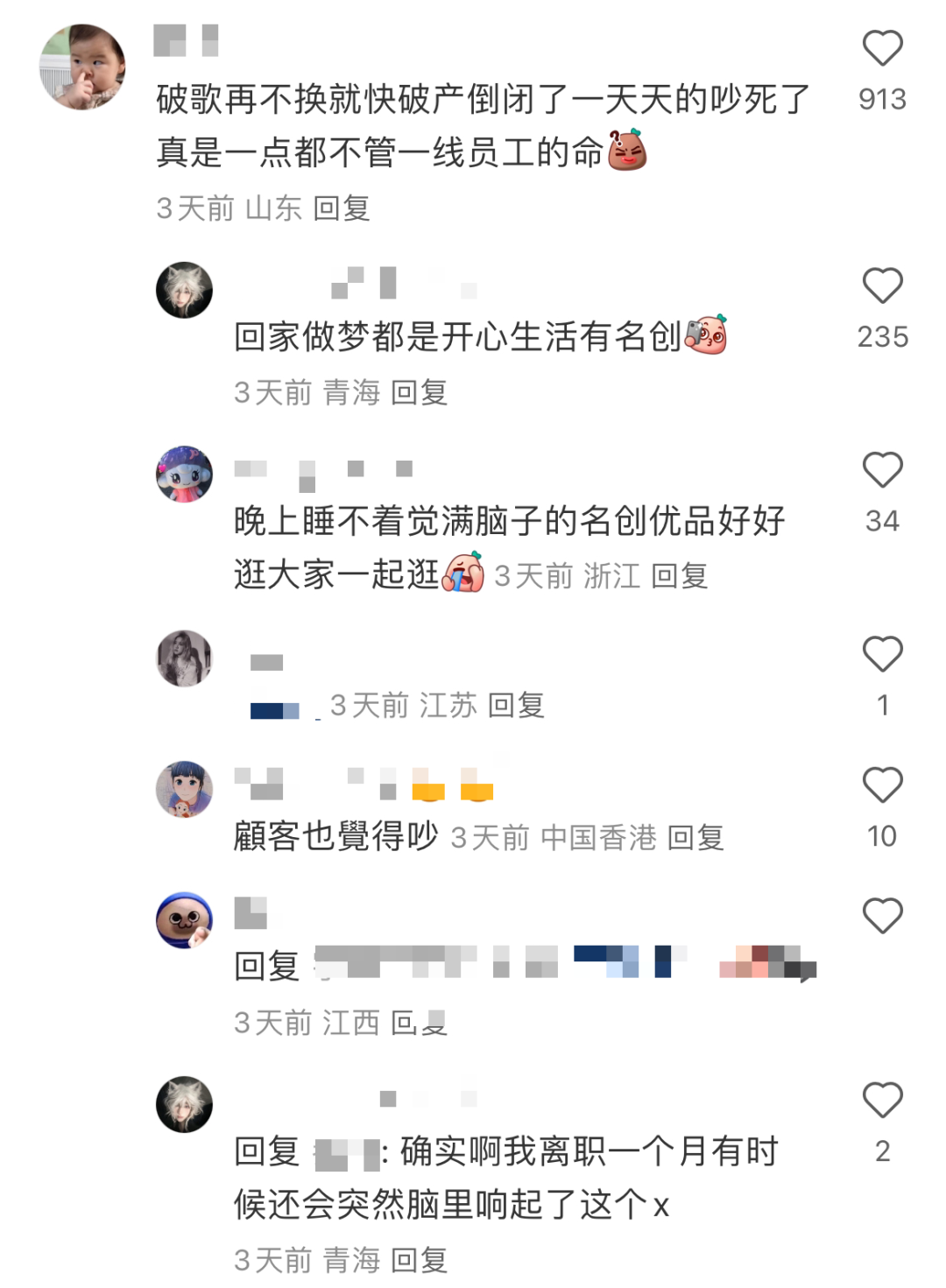This screenshot has height=1288, width=946.
Task: Like the comment about 回家做梦都是开心生活
Action: pyautogui.click(x=882, y=286)
